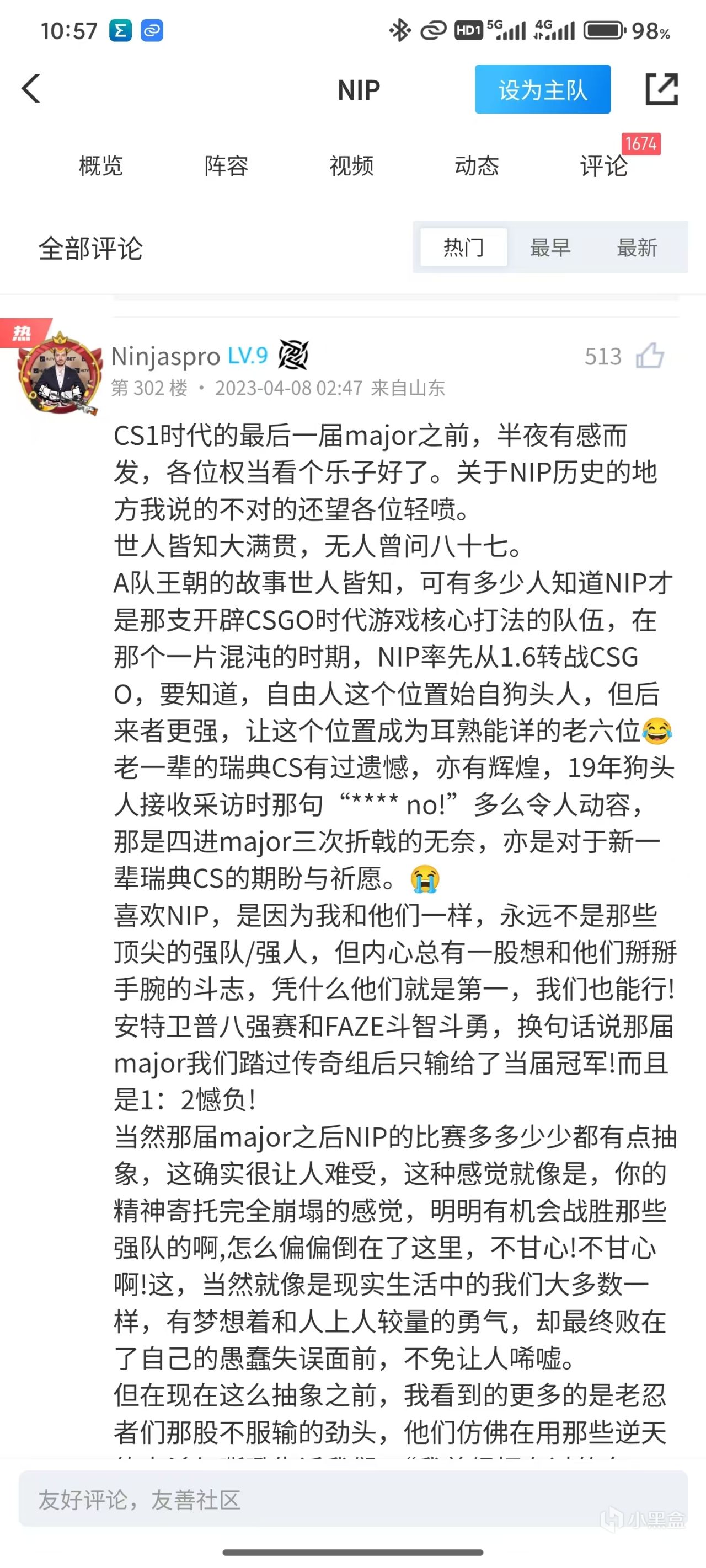
Task: Open the 动态 tab
Action: 477,165
